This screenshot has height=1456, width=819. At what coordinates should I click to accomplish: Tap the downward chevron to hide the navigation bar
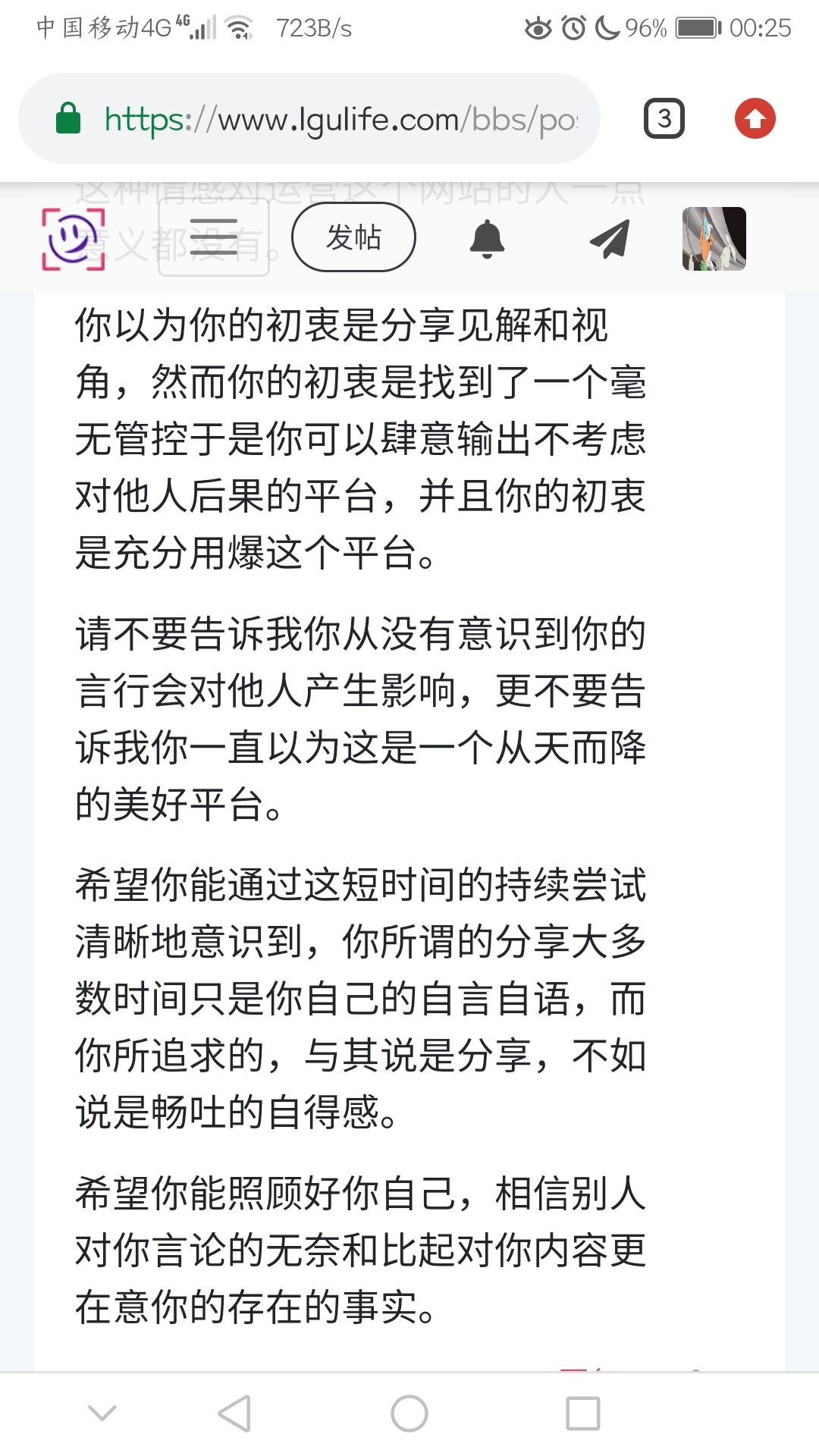[102, 1412]
